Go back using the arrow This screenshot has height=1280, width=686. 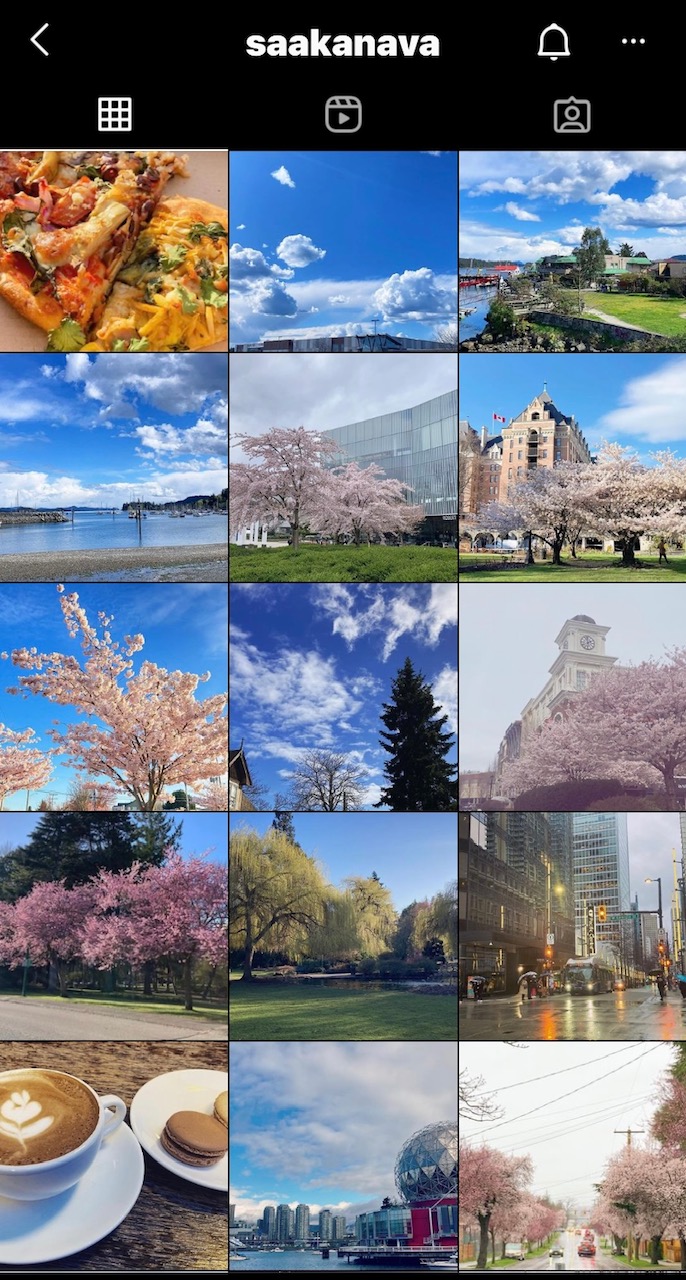click(x=40, y=41)
